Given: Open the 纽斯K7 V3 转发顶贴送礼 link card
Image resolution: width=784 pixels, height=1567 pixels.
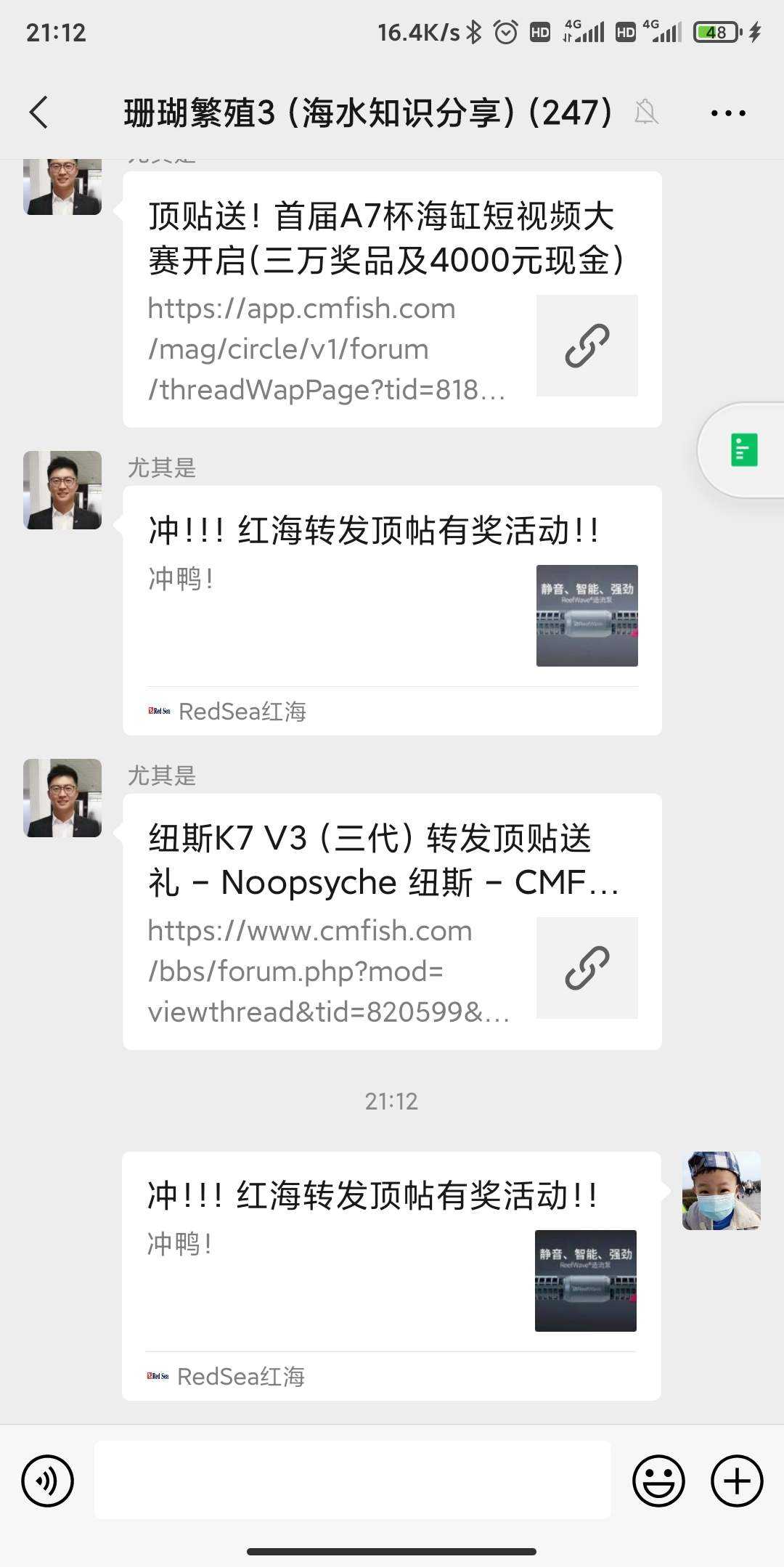Looking at the screenshot, I should click(392, 921).
